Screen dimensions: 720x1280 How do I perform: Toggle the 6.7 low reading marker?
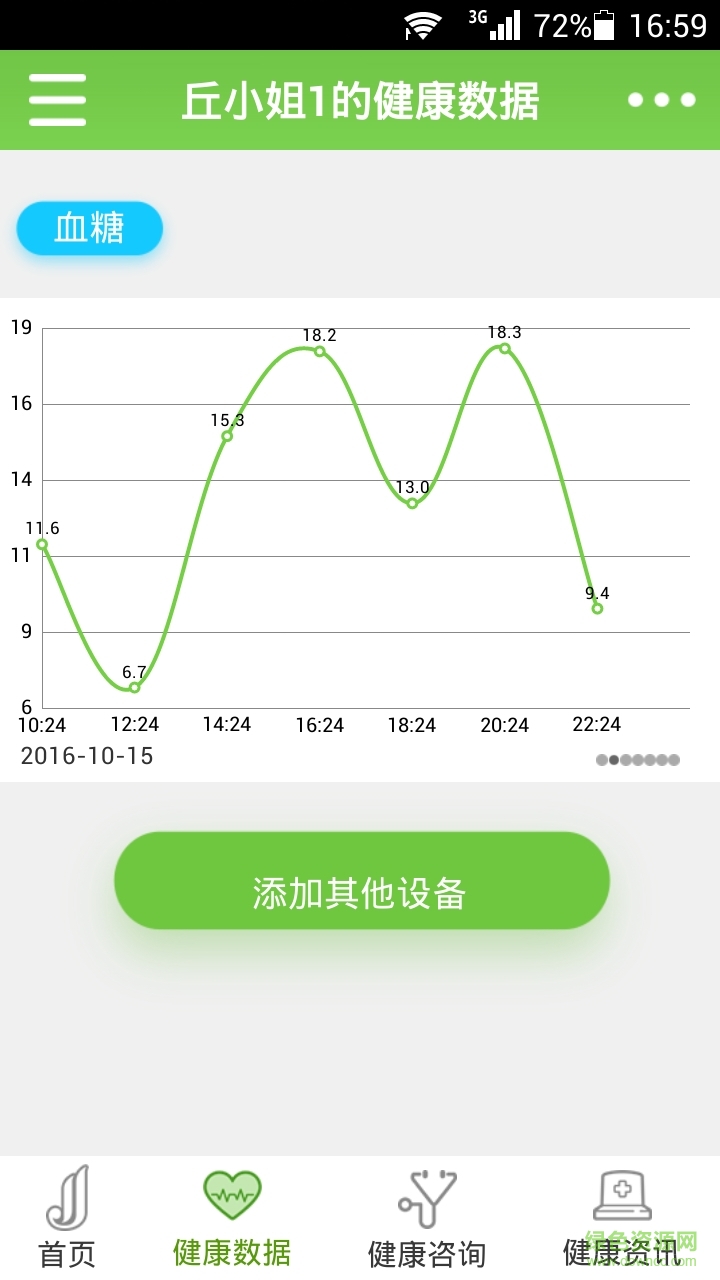[132, 688]
